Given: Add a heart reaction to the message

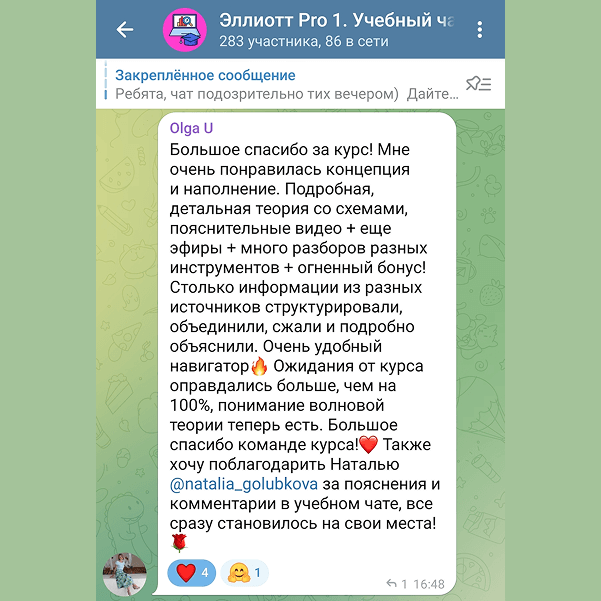Looking at the screenshot, I should [x=191, y=573].
